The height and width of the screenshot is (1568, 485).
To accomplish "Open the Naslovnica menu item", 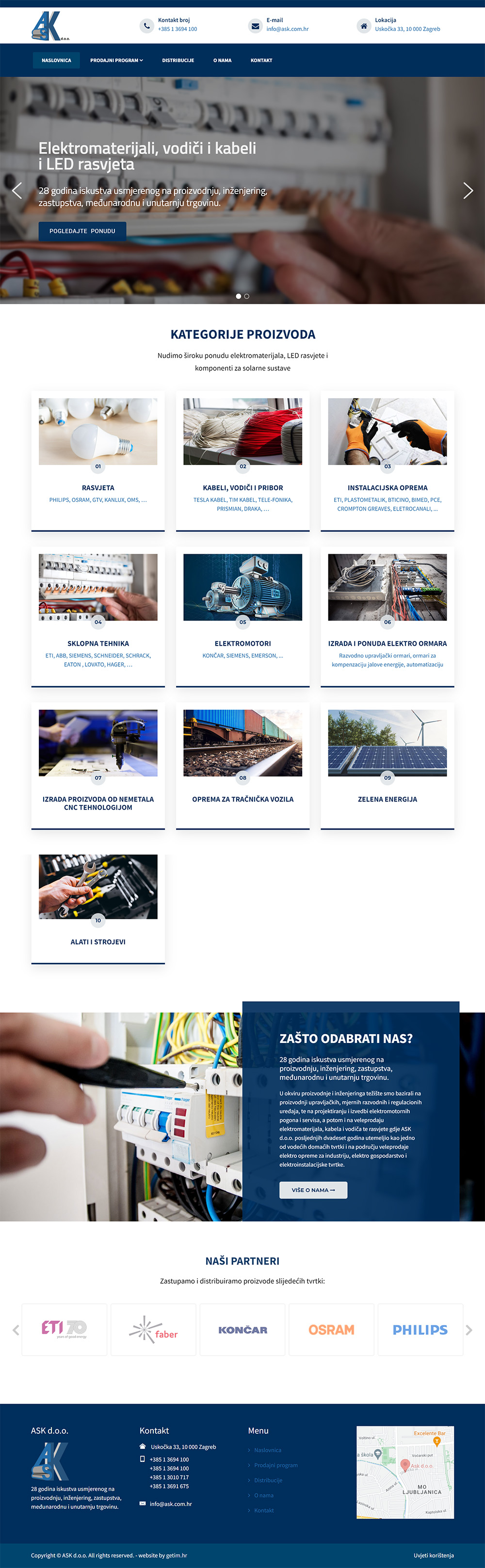I will [x=56, y=60].
